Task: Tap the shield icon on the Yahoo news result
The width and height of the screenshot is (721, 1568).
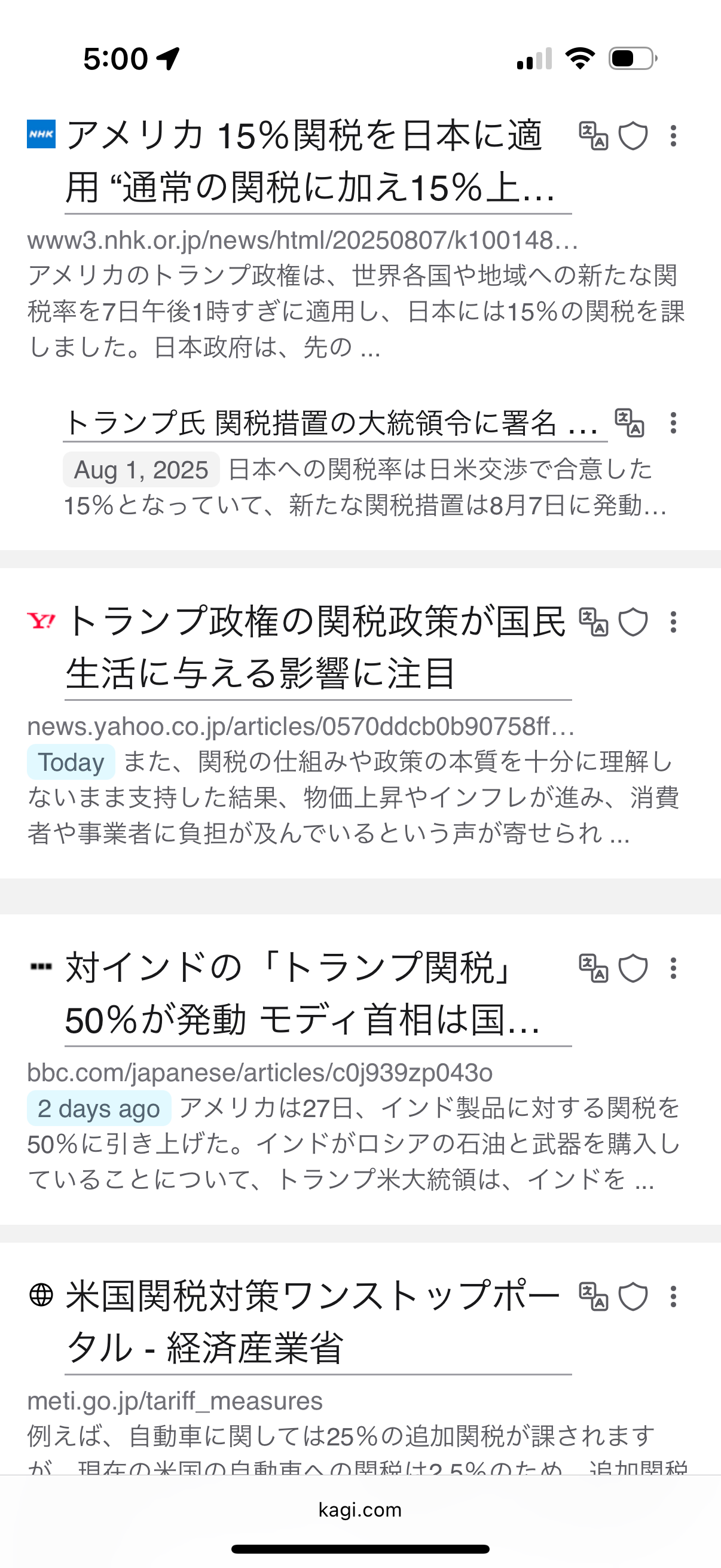Action: click(x=633, y=622)
